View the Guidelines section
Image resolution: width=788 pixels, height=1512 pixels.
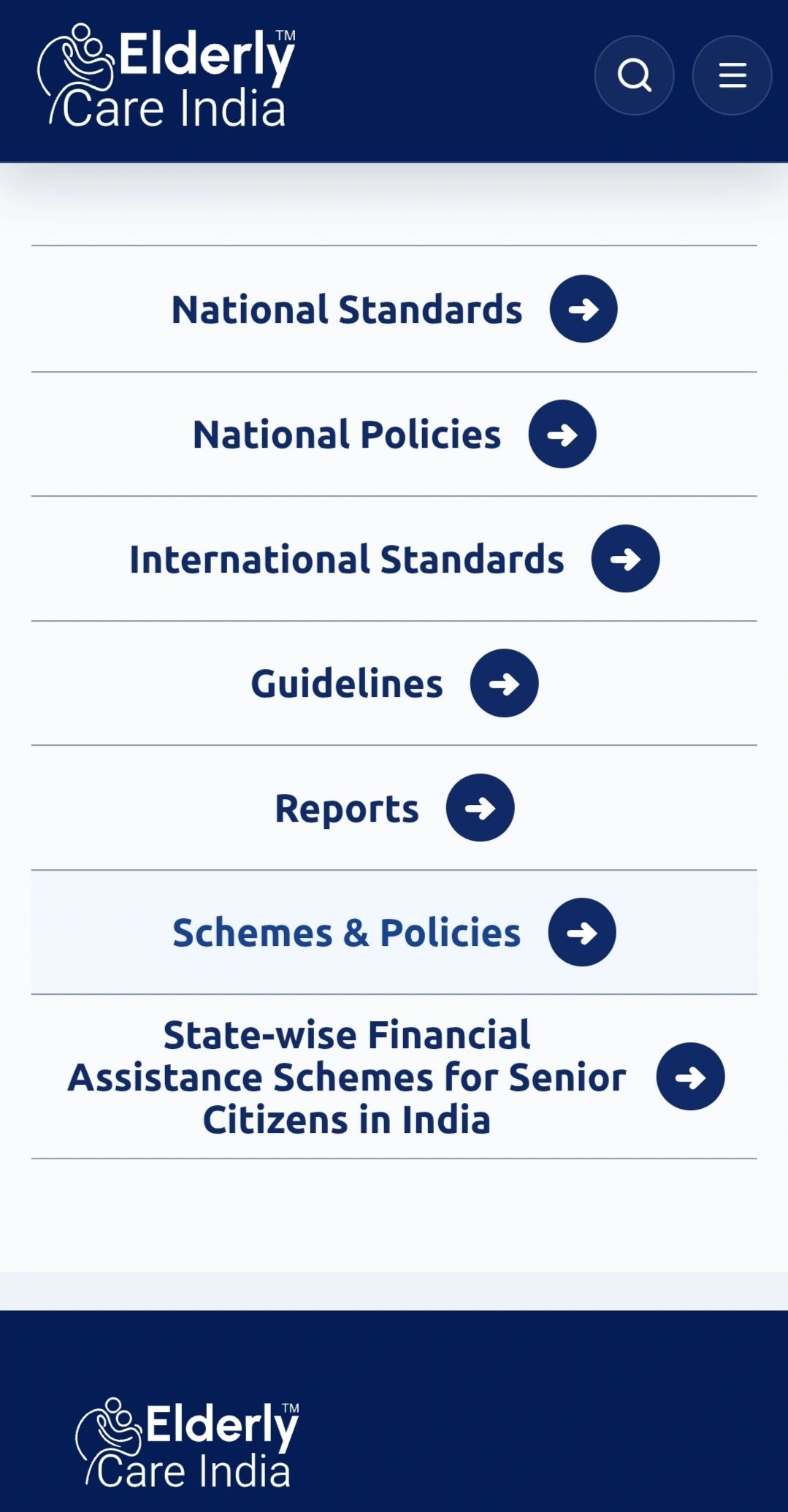tap(394, 684)
